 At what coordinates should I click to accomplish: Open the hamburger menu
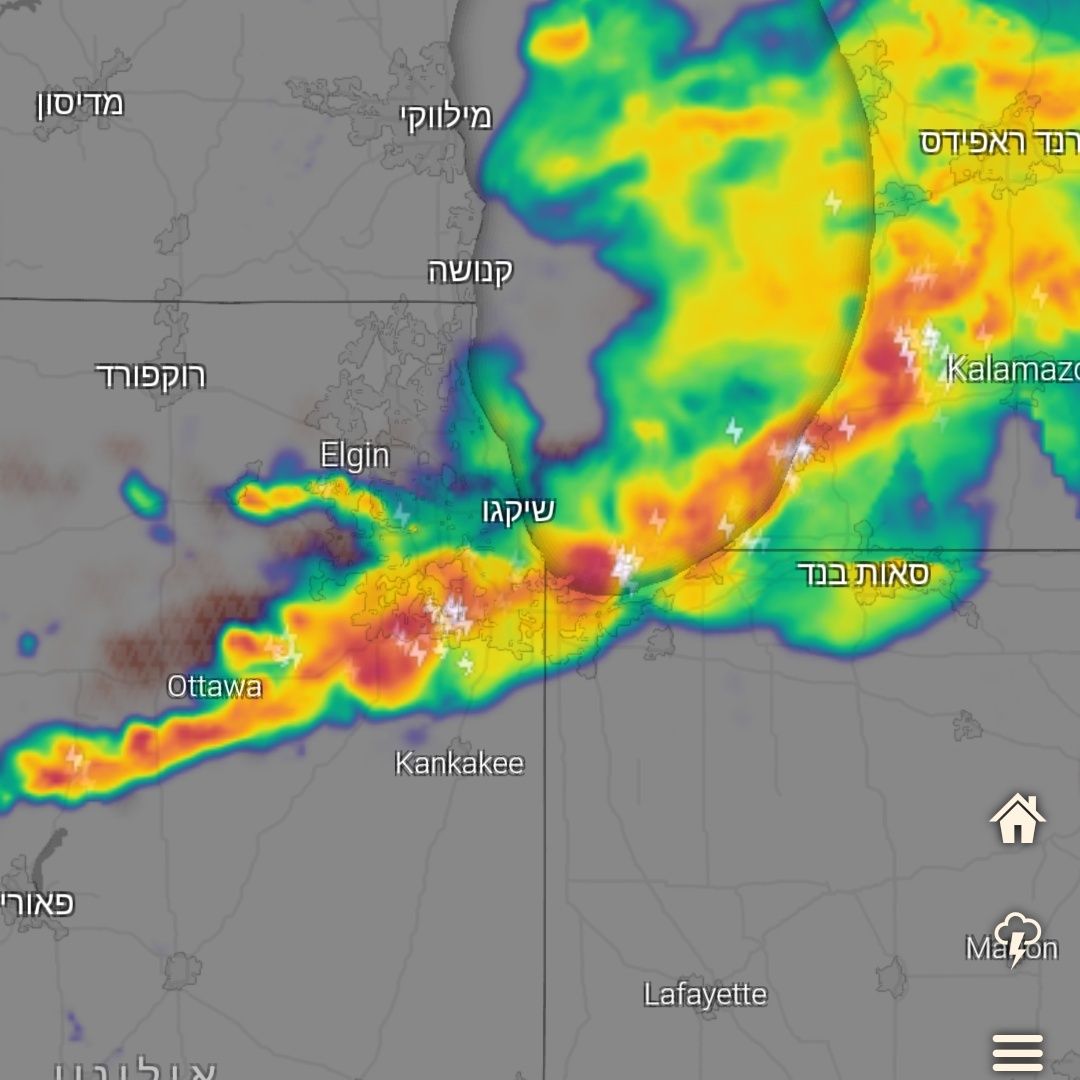click(x=1017, y=1052)
